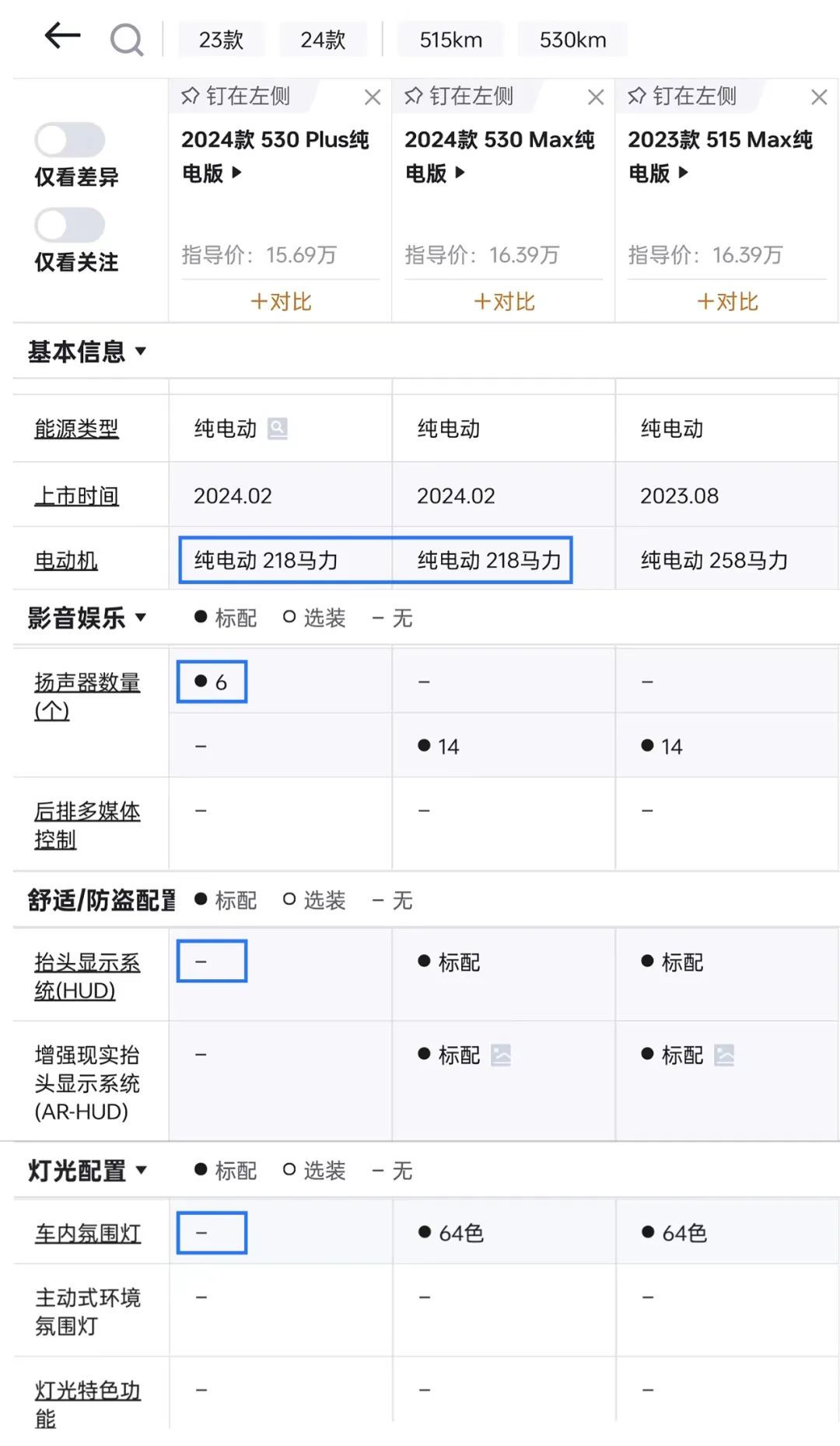
Task: Go back with the top-left arrow
Action: coord(63,36)
